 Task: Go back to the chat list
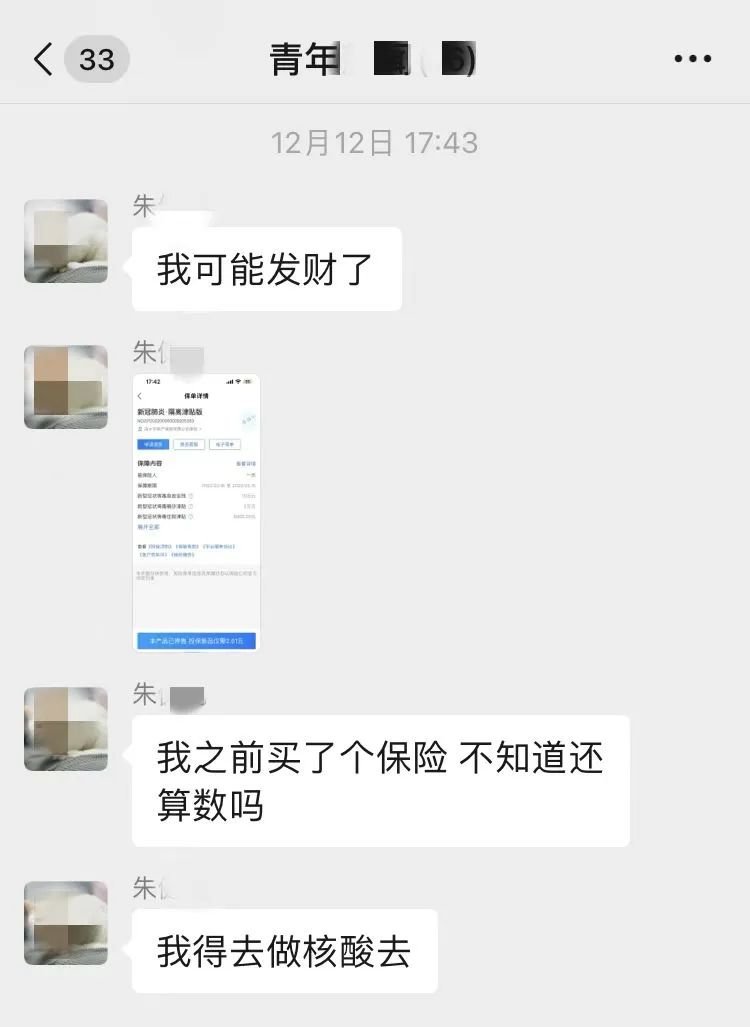coord(44,60)
